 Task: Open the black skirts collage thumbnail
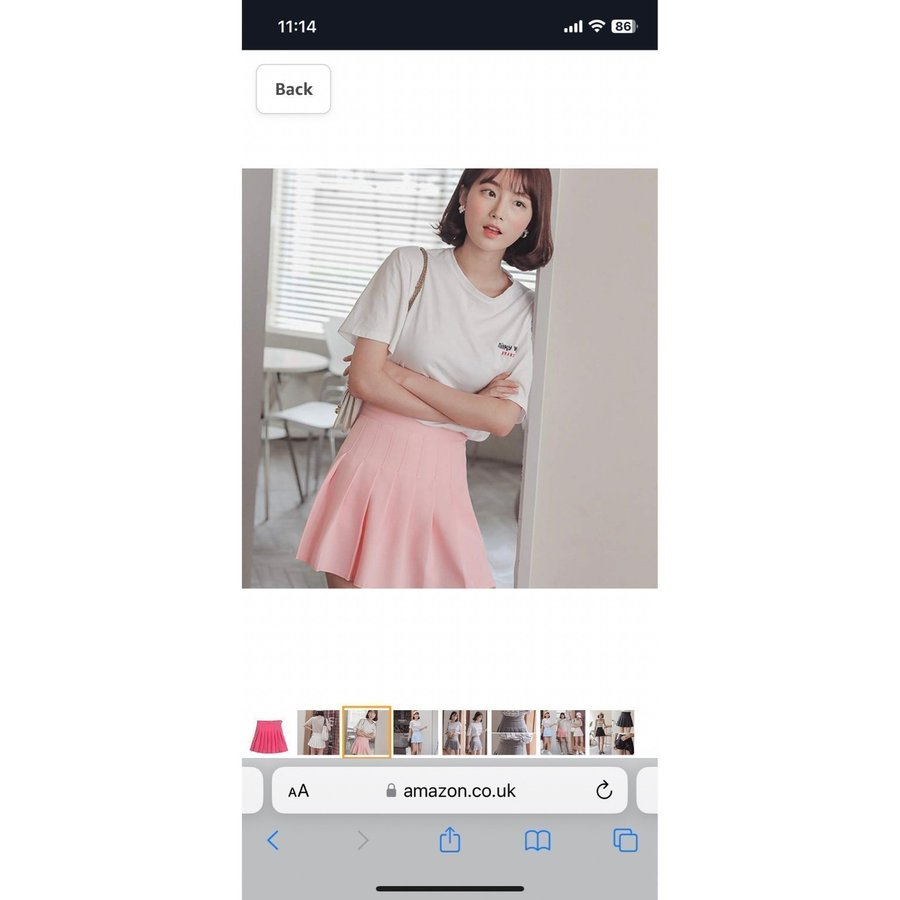[612, 733]
